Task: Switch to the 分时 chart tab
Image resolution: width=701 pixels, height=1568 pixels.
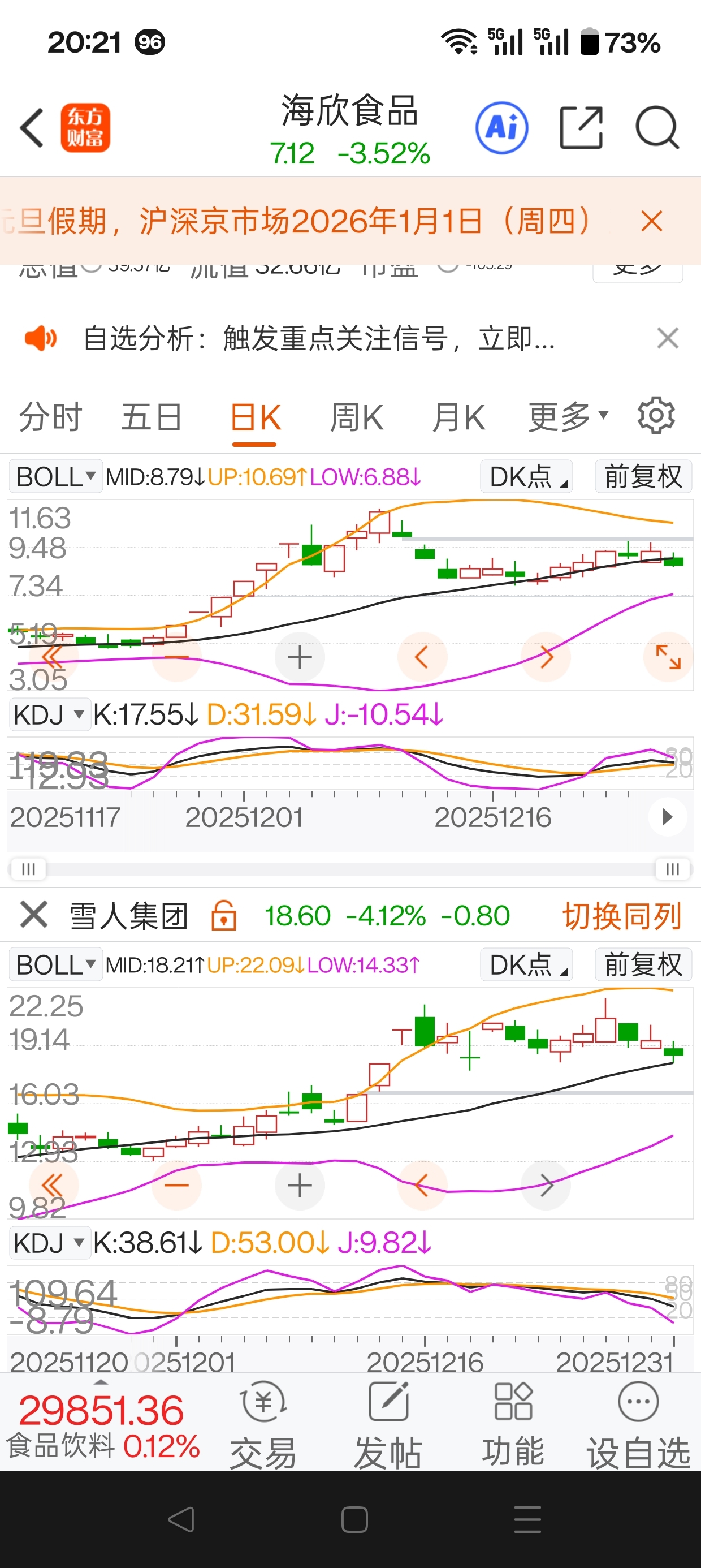Action: point(50,417)
